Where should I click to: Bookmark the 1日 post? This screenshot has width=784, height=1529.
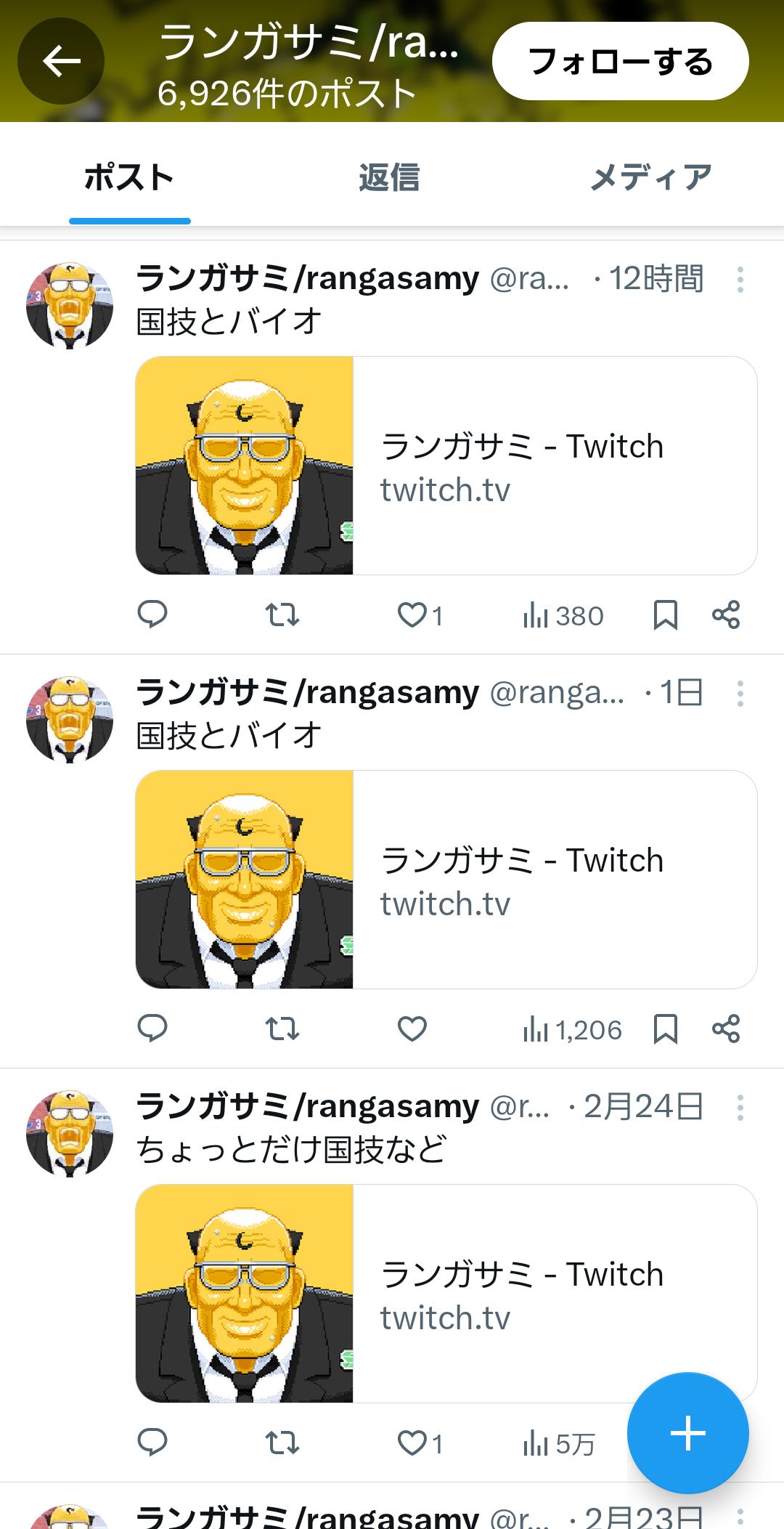click(x=665, y=1029)
